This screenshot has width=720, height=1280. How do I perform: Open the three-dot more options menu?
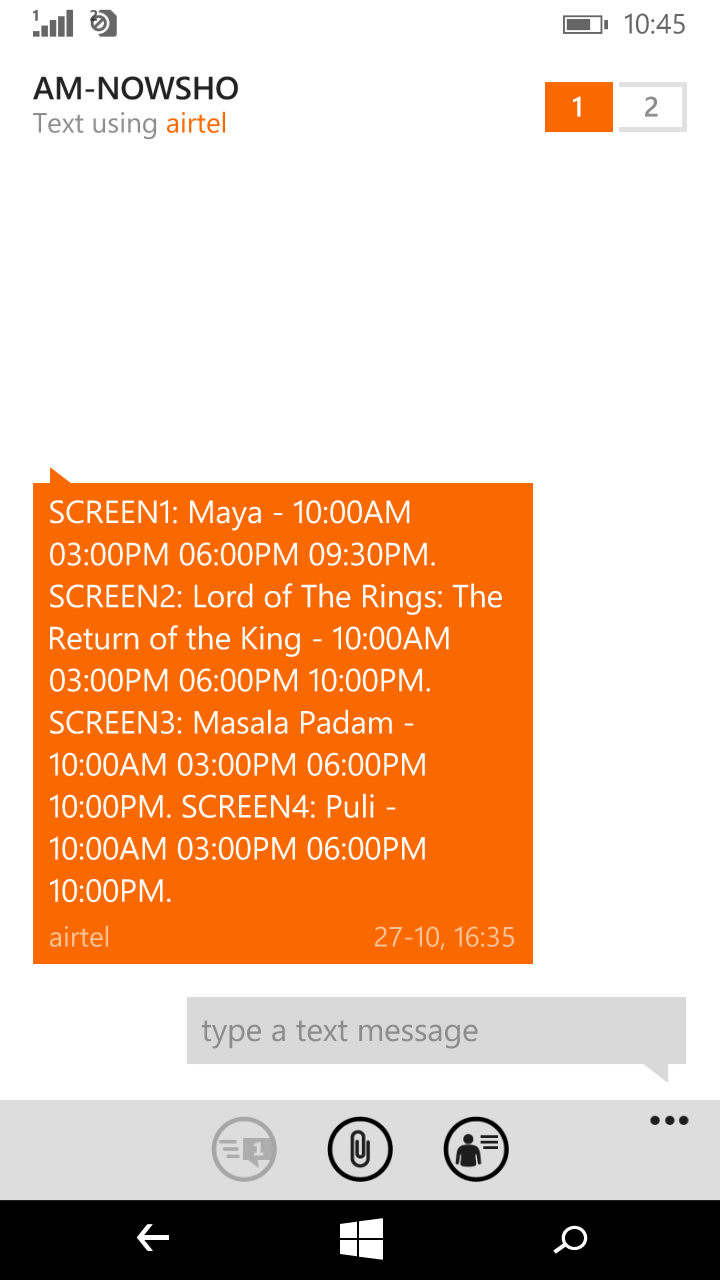[669, 1120]
